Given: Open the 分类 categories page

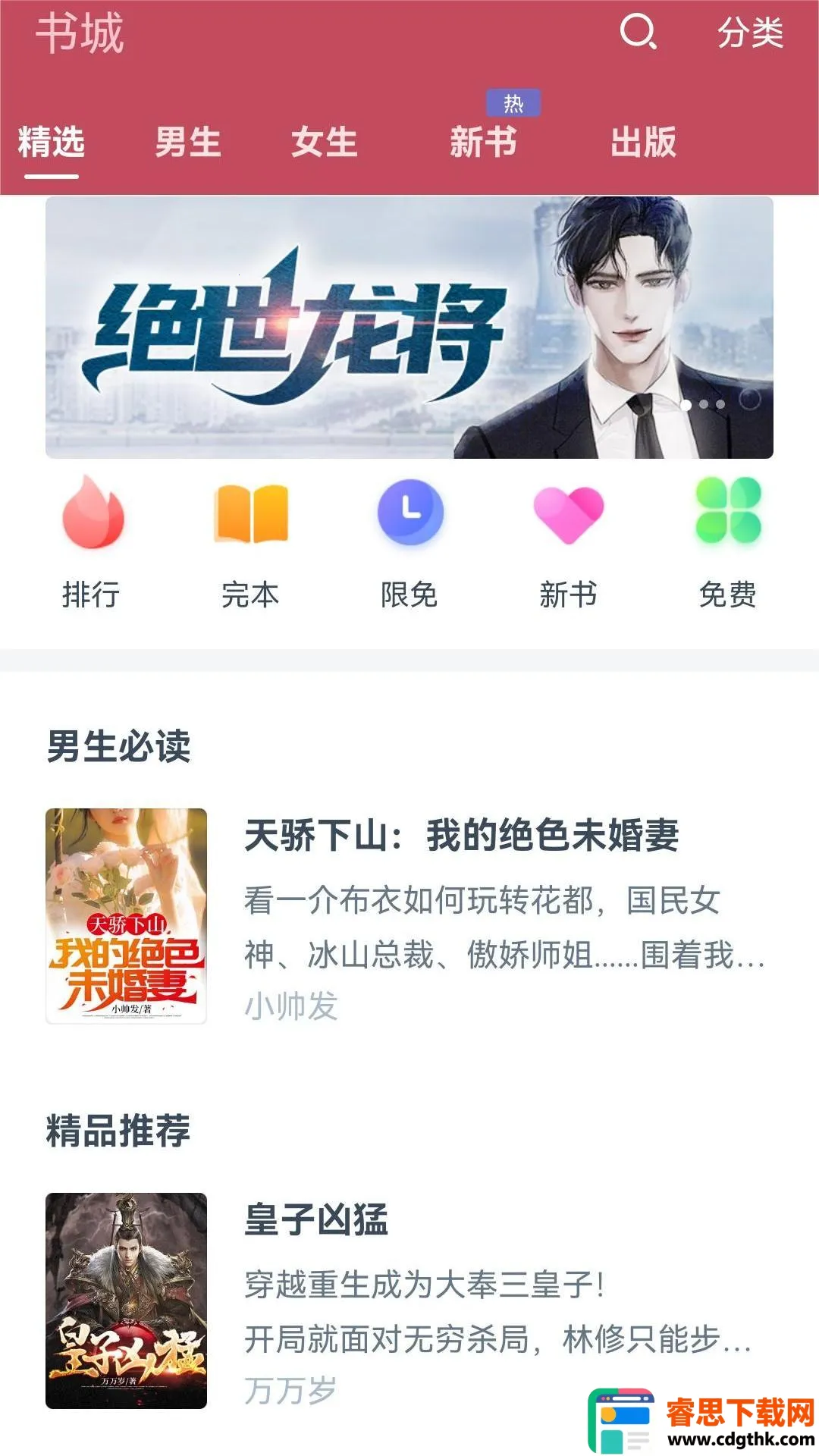Looking at the screenshot, I should 750,33.
